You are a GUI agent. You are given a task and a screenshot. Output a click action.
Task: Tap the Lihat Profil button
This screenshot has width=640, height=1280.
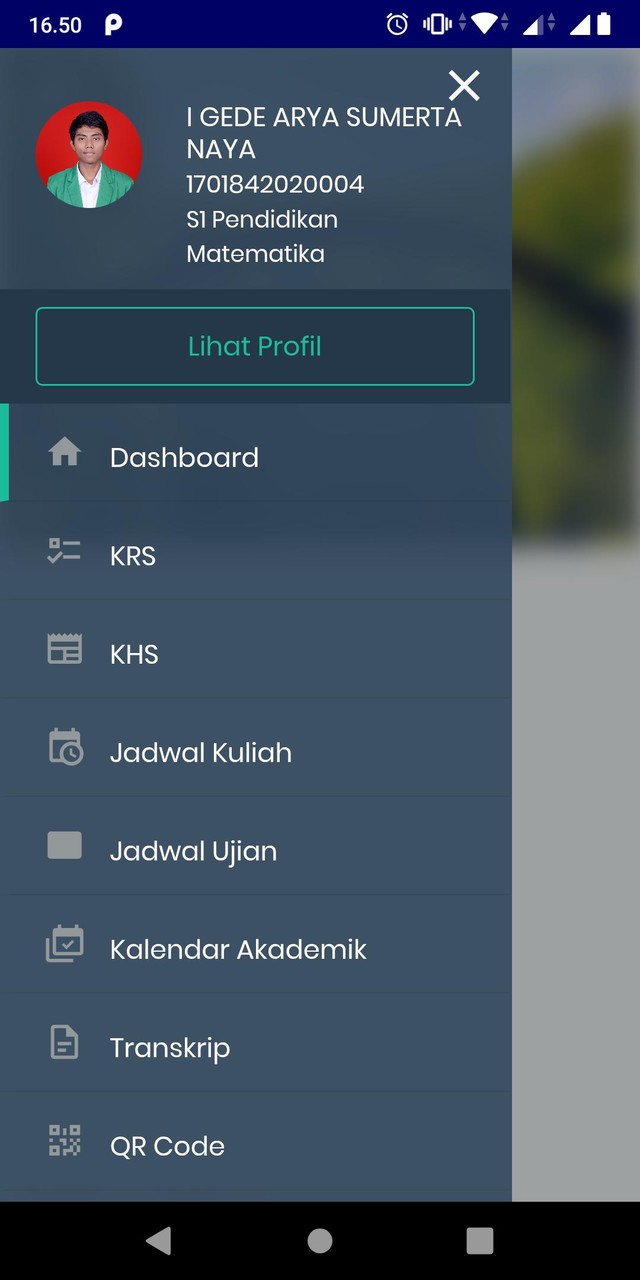[x=255, y=346]
